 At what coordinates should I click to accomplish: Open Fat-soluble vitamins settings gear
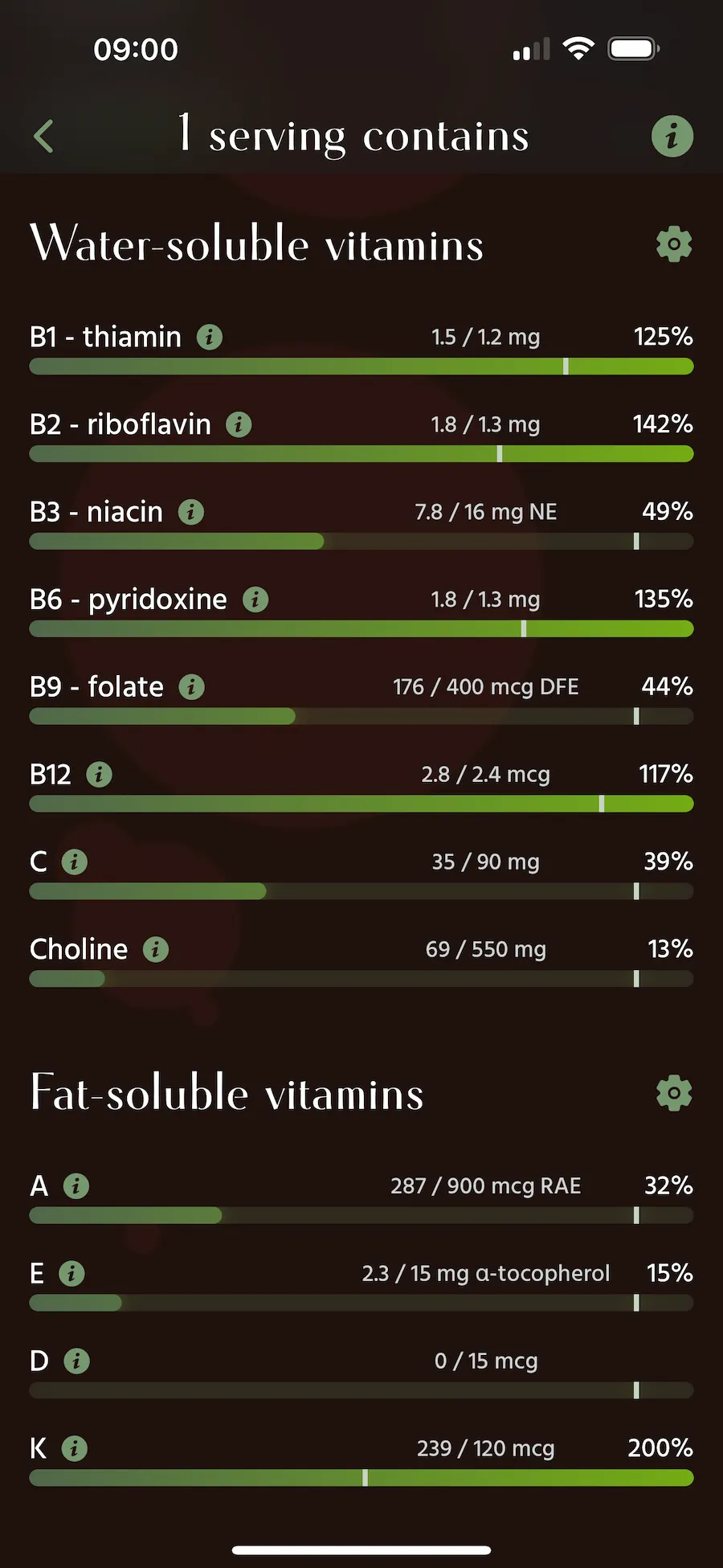pos(674,1093)
